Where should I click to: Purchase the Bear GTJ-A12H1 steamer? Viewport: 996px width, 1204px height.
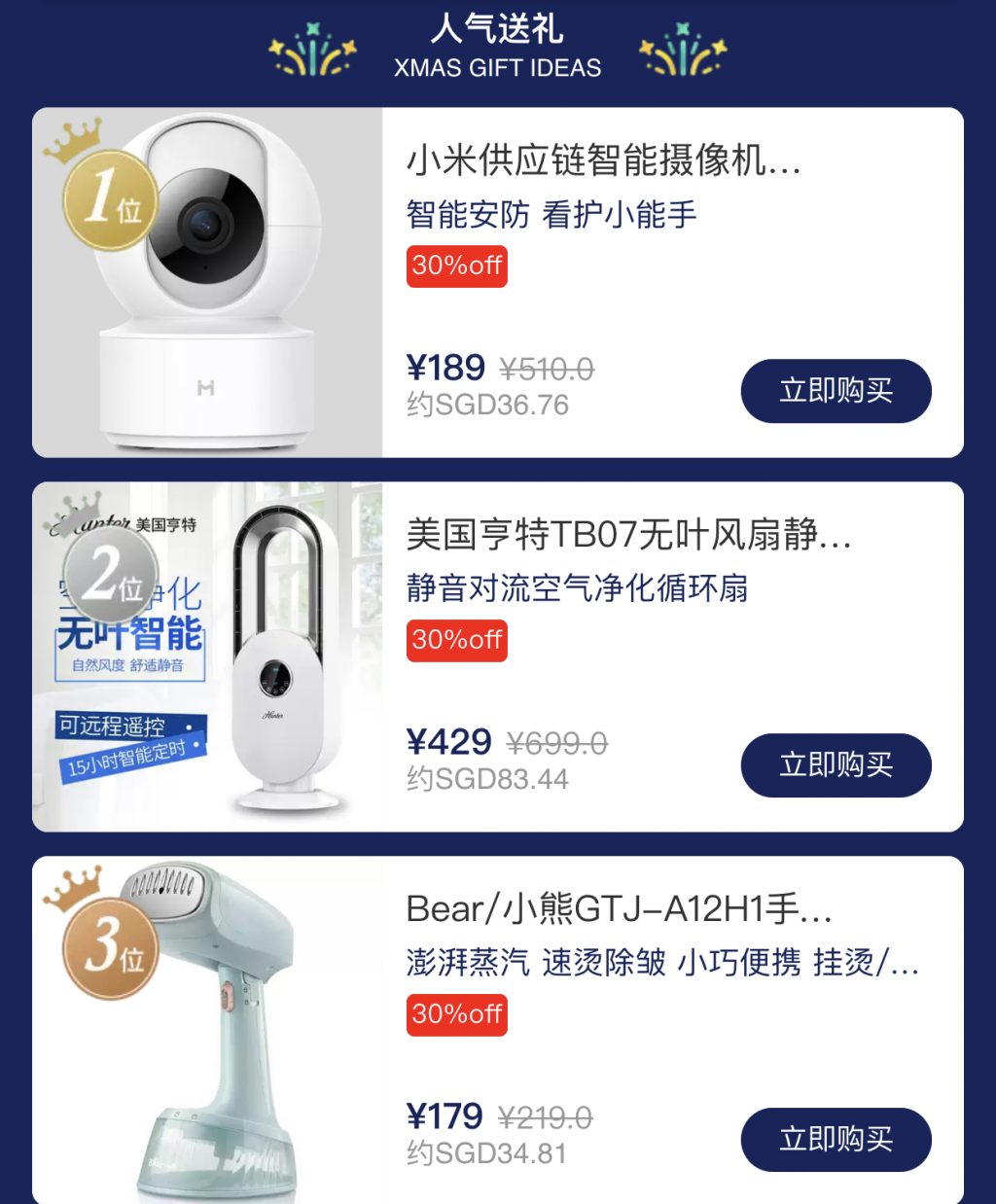[836, 1139]
